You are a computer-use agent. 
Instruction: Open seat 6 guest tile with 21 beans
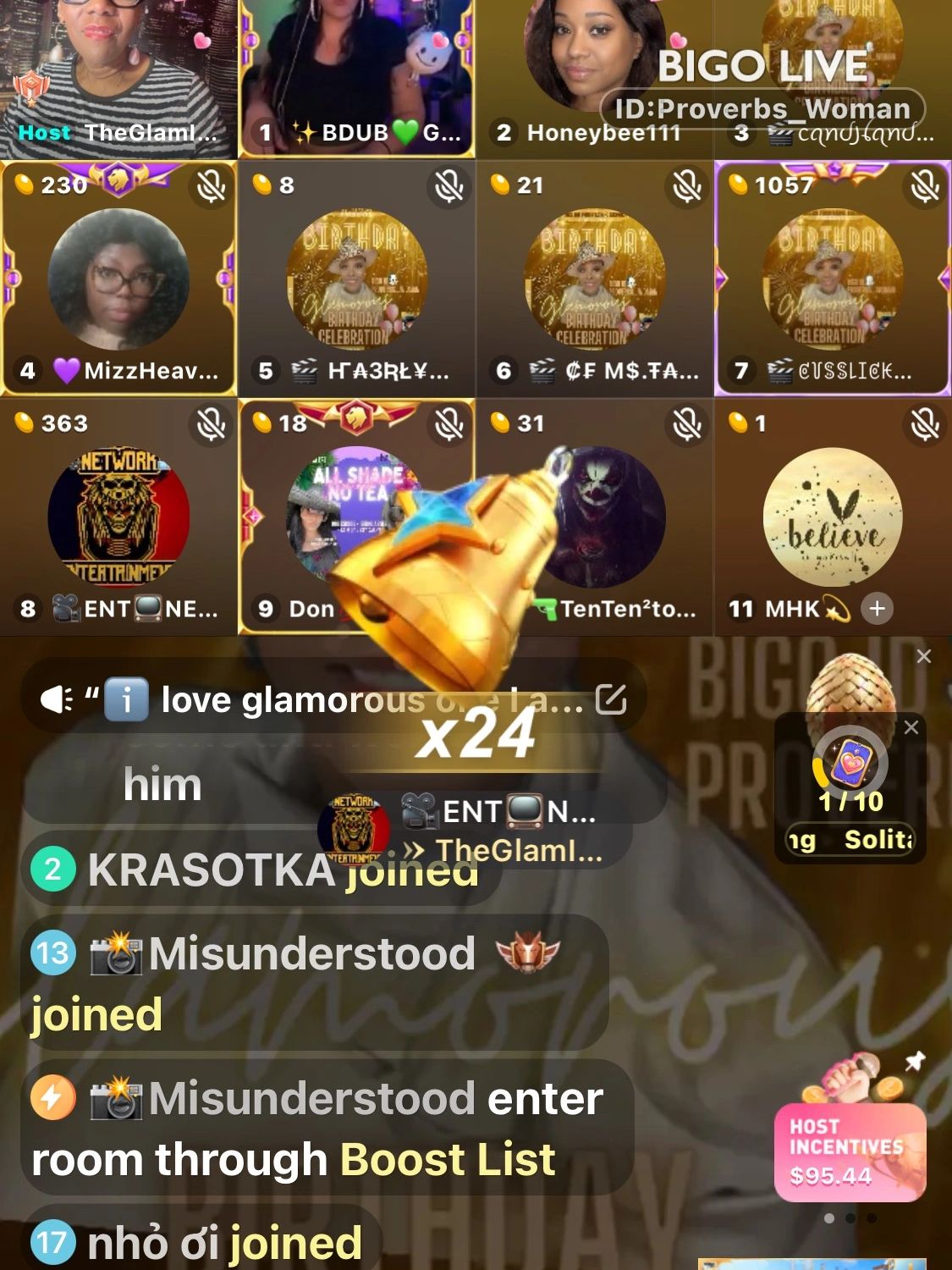(x=594, y=278)
